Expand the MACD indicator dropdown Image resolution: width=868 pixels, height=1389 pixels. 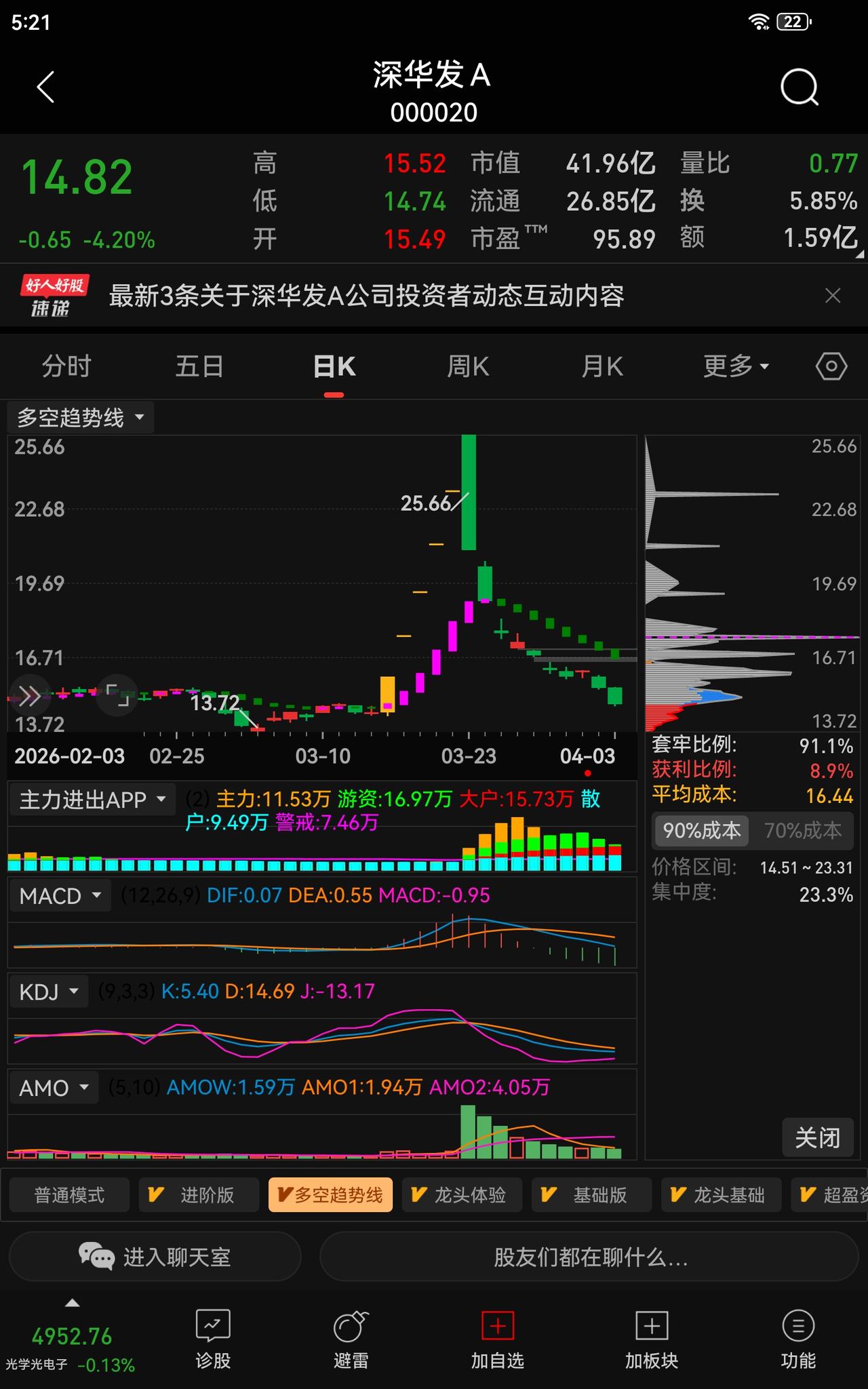tap(60, 895)
